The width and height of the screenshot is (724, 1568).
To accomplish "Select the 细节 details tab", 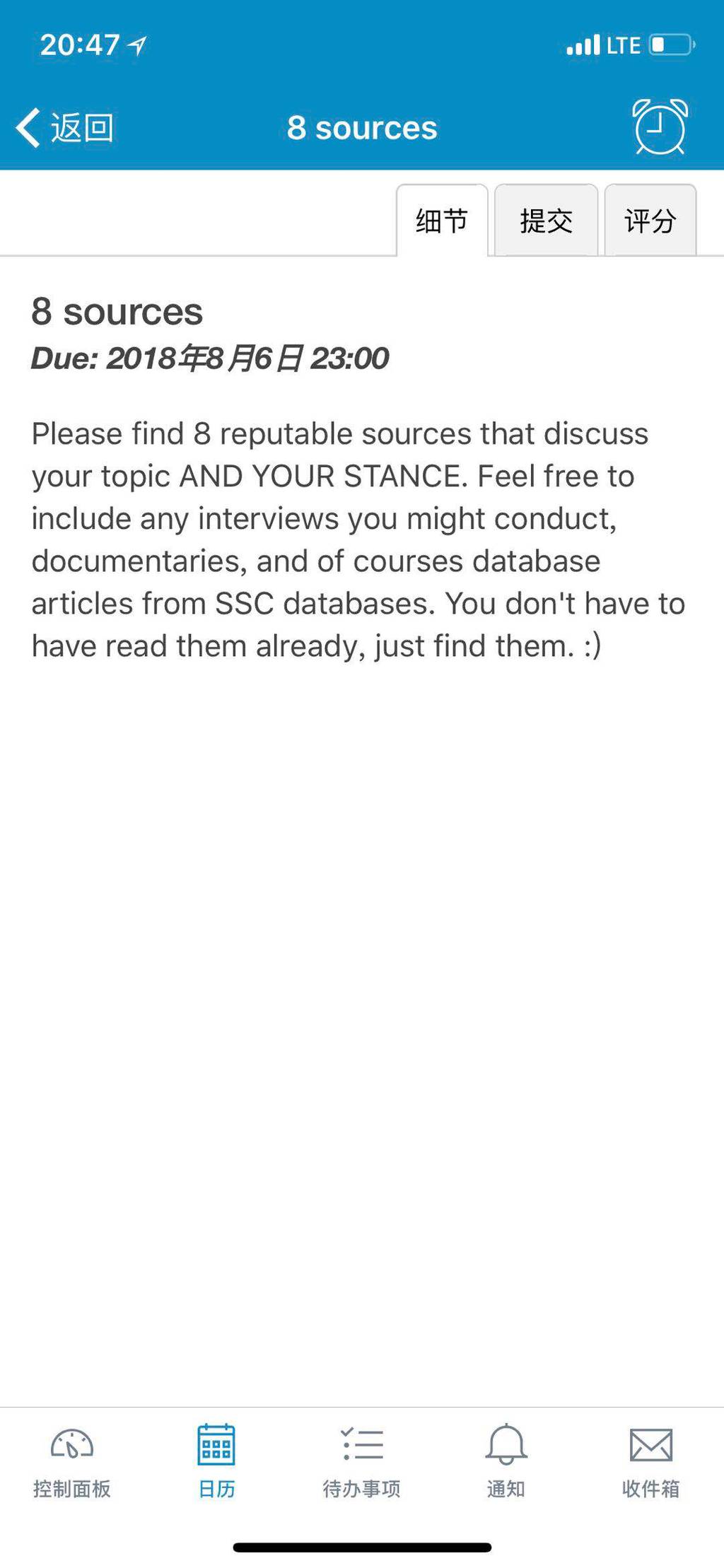I will 442,221.
